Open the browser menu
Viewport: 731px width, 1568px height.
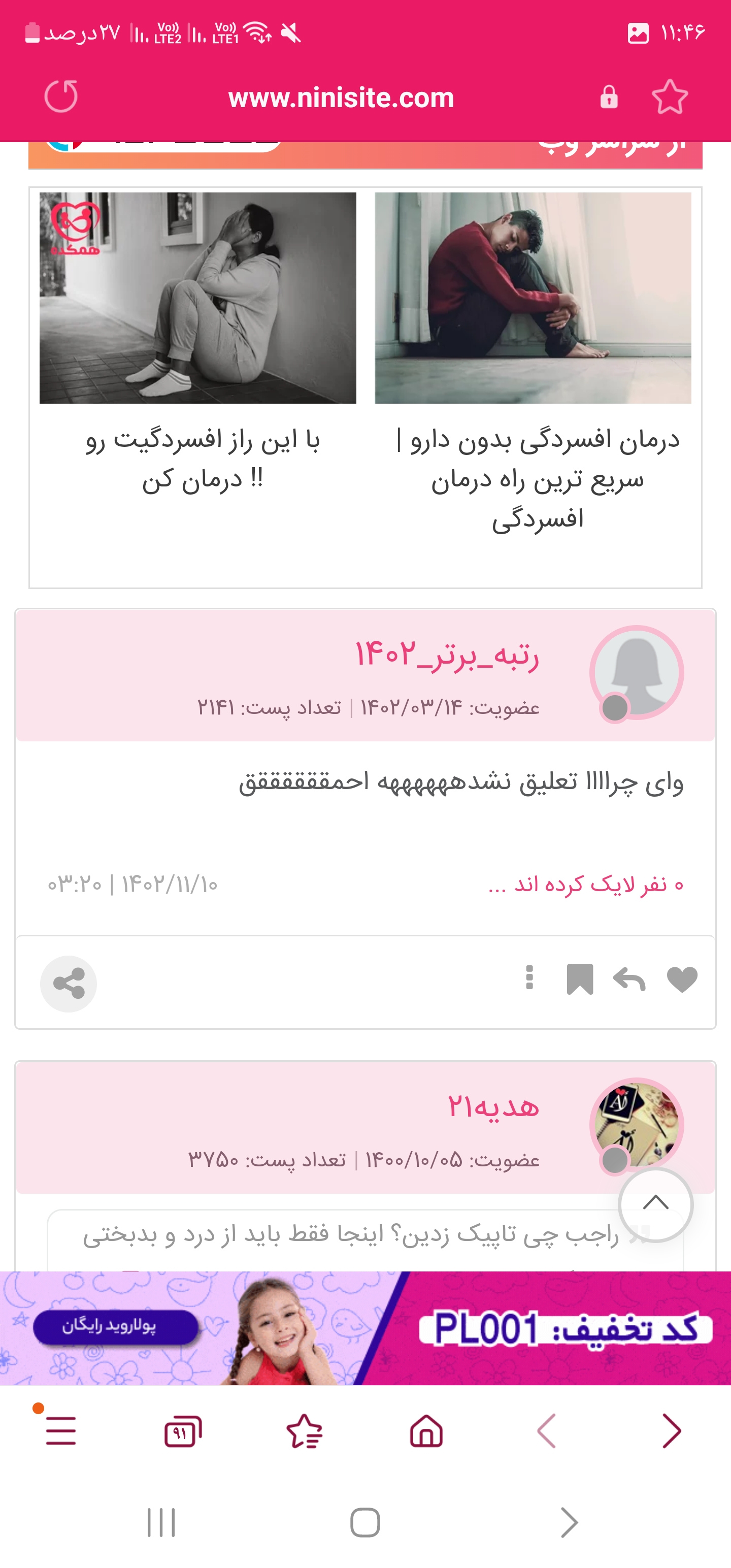point(61,1430)
